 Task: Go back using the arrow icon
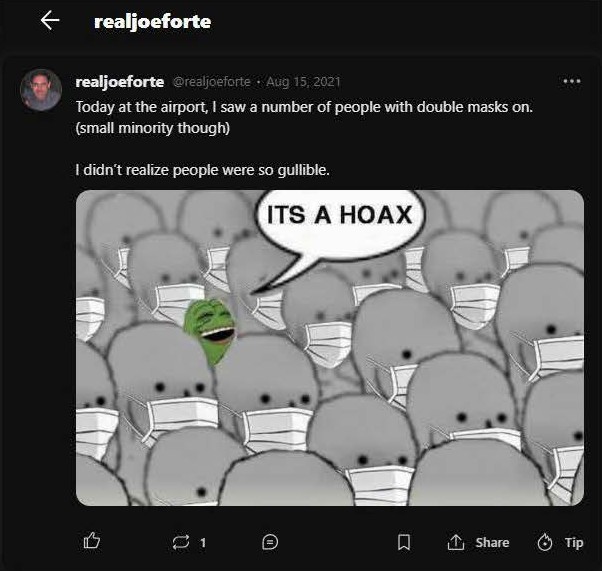click(50, 21)
